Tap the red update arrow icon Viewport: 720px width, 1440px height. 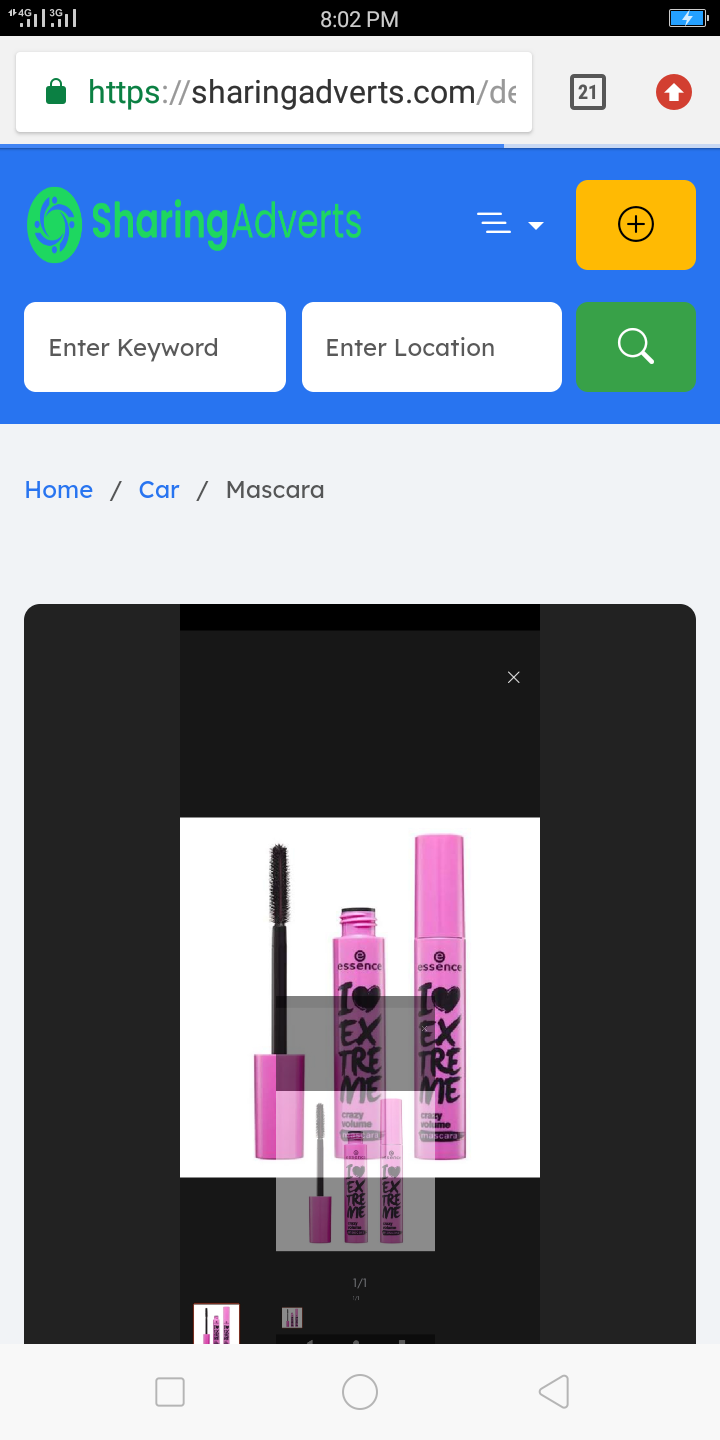[x=674, y=93]
